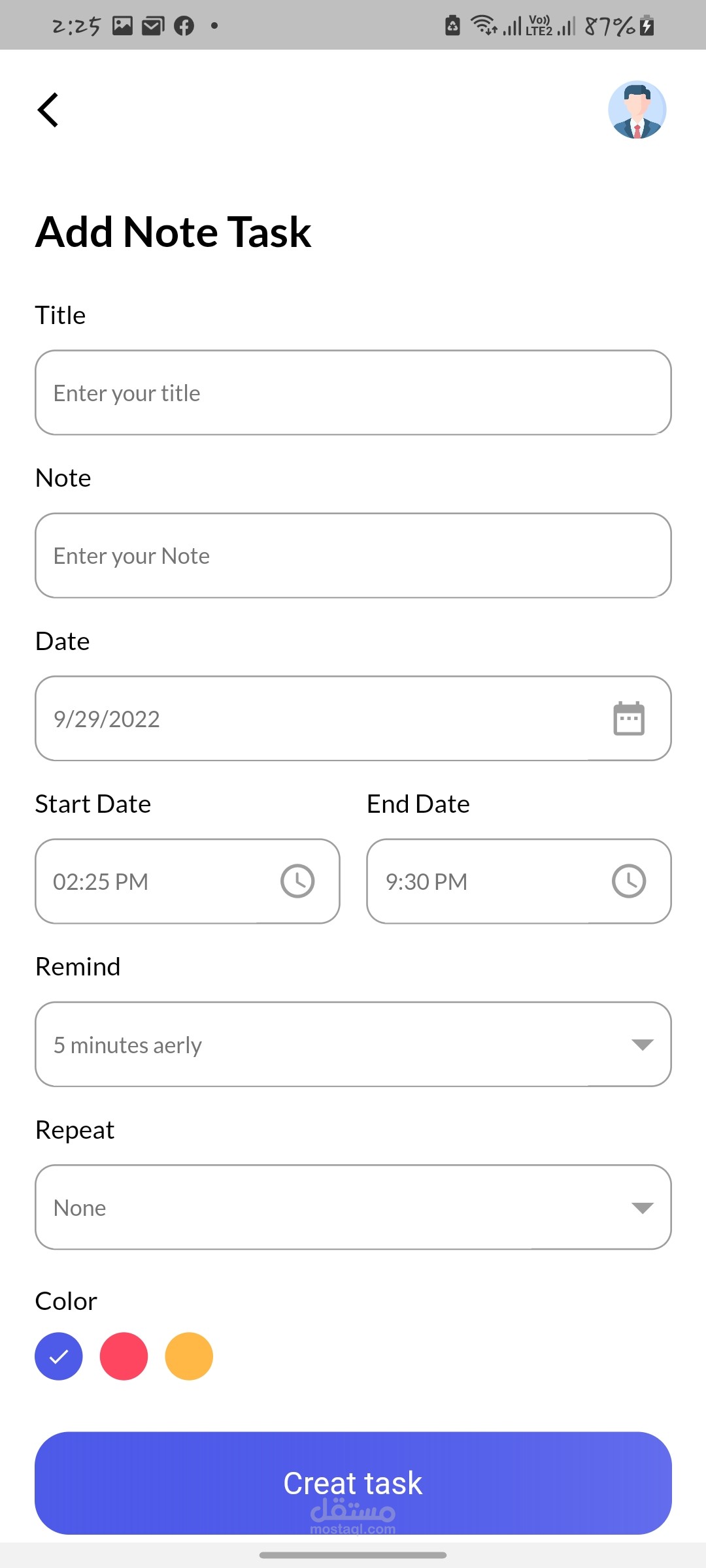706x1568 pixels.
Task: Tap the Gmail notification icon in status bar
Action: pyautogui.click(x=152, y=25)
